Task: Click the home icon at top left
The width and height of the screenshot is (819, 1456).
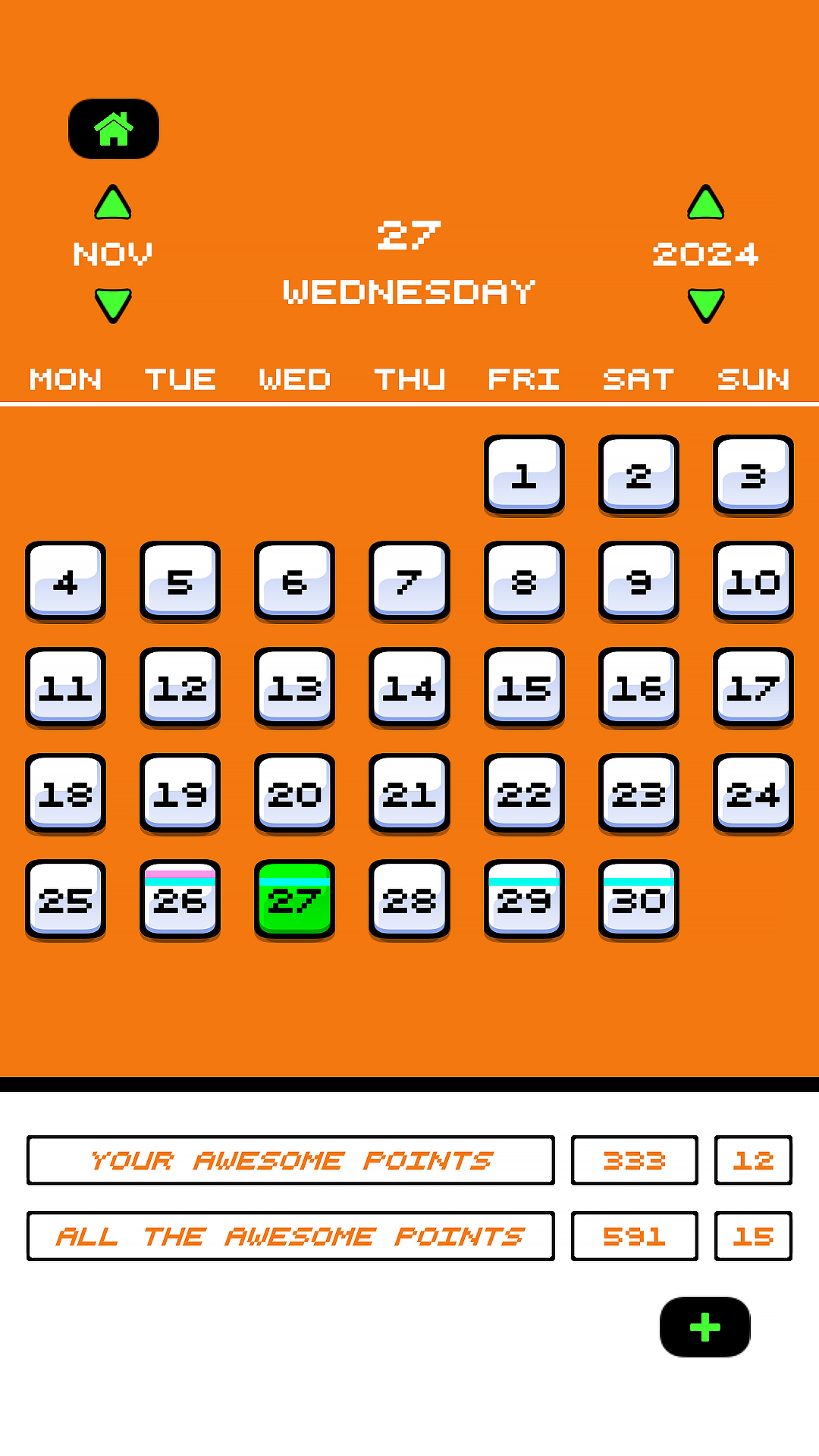Action: coord(113,129)
